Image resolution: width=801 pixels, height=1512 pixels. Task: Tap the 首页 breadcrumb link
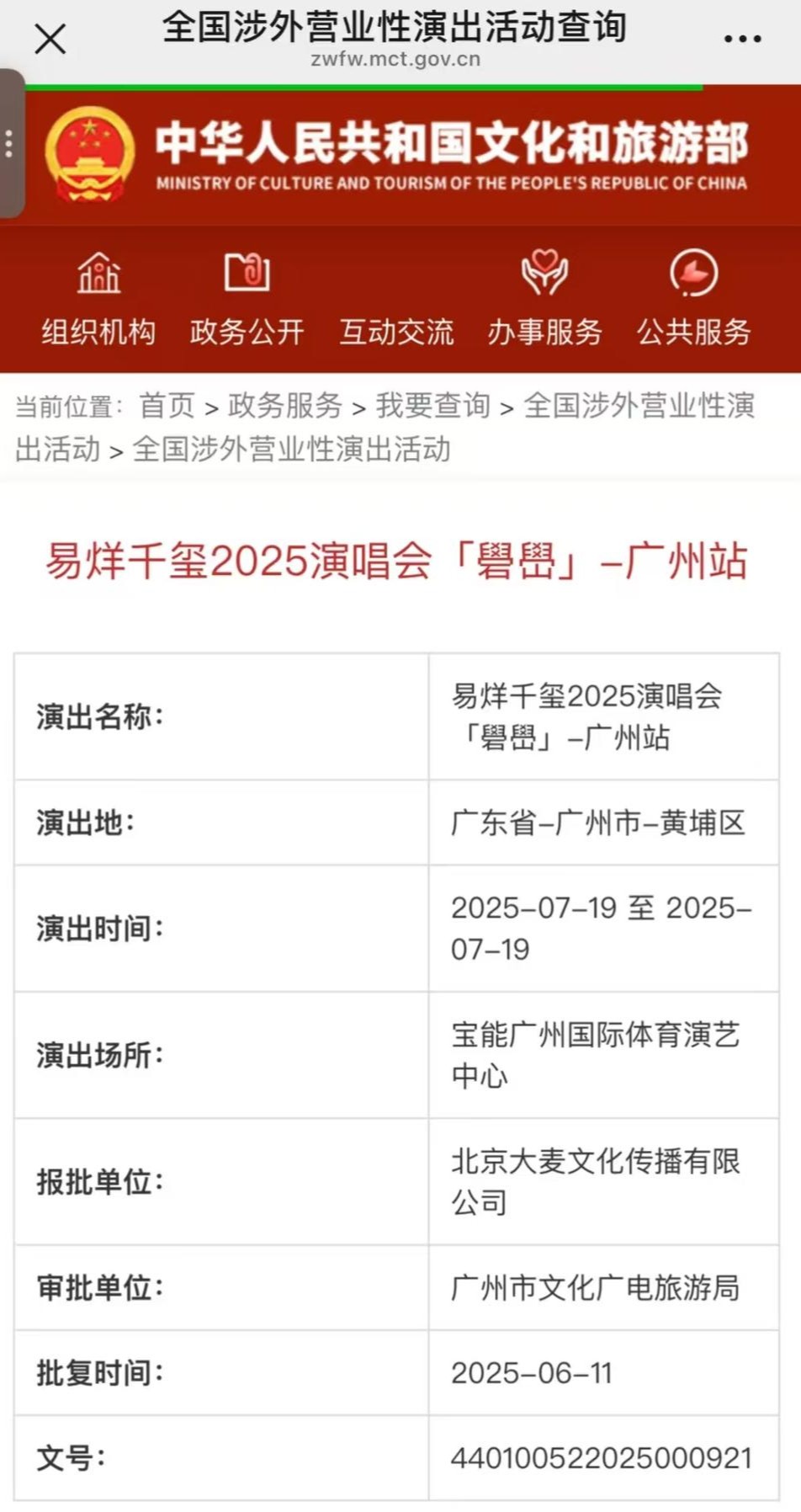click(x=167, y=406)
